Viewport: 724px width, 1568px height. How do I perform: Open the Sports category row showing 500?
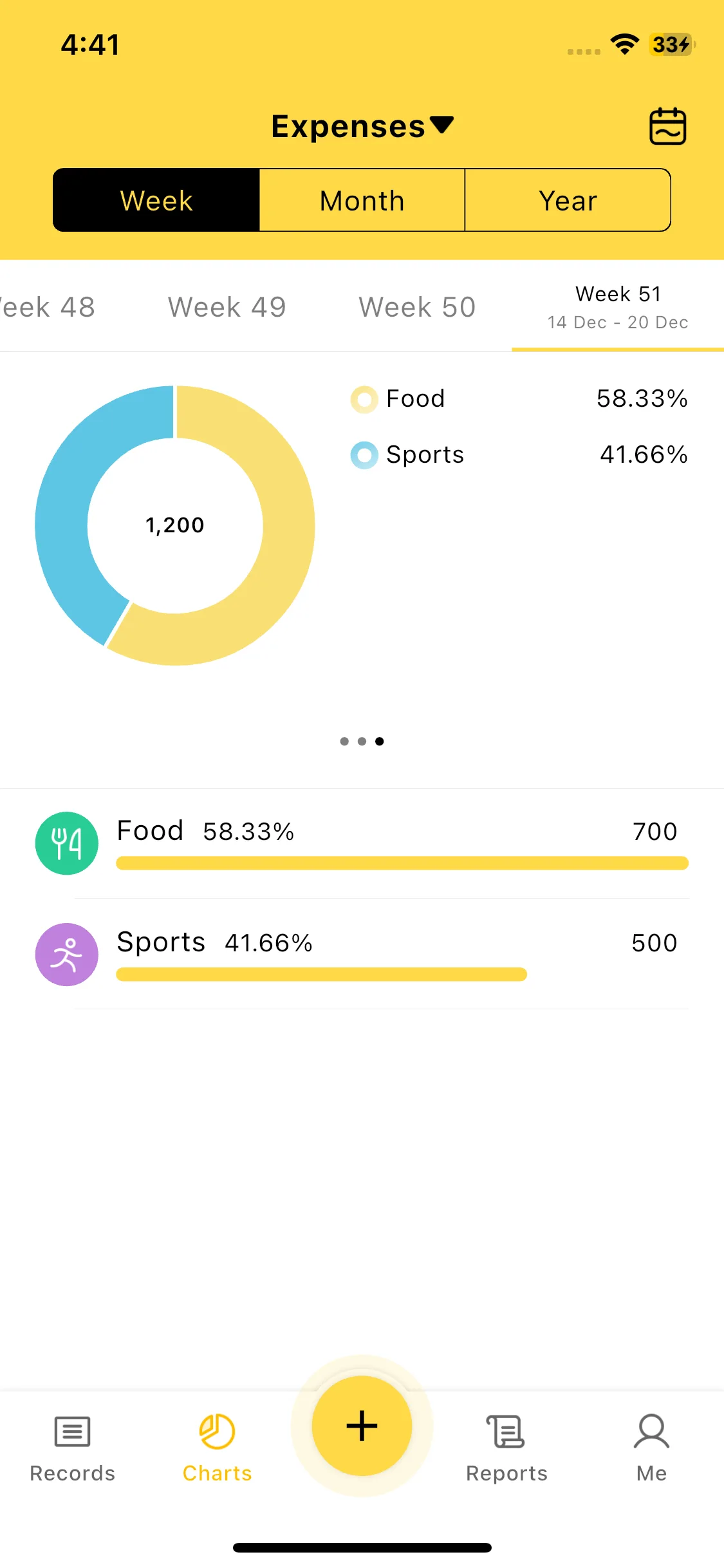point(362,954)
